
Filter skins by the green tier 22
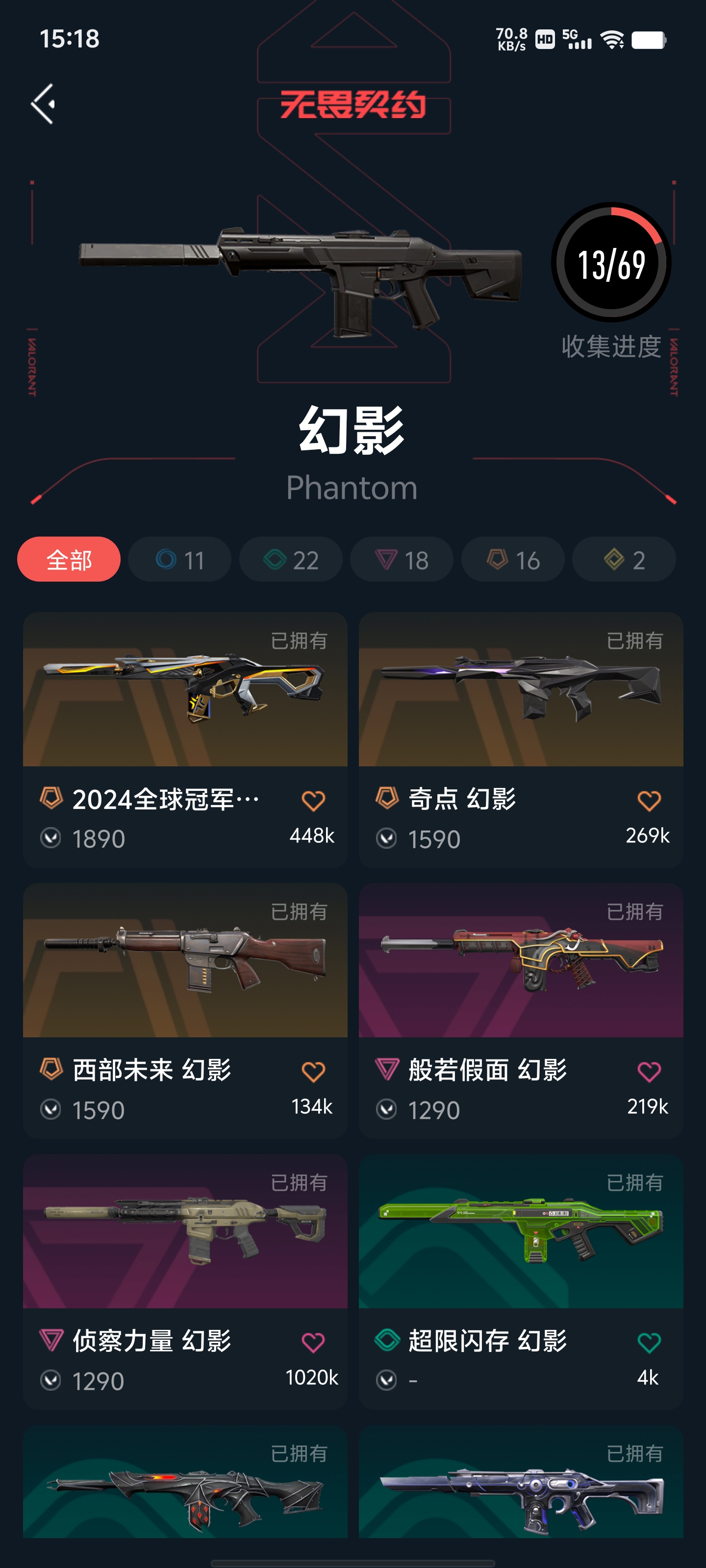[291, 560]
